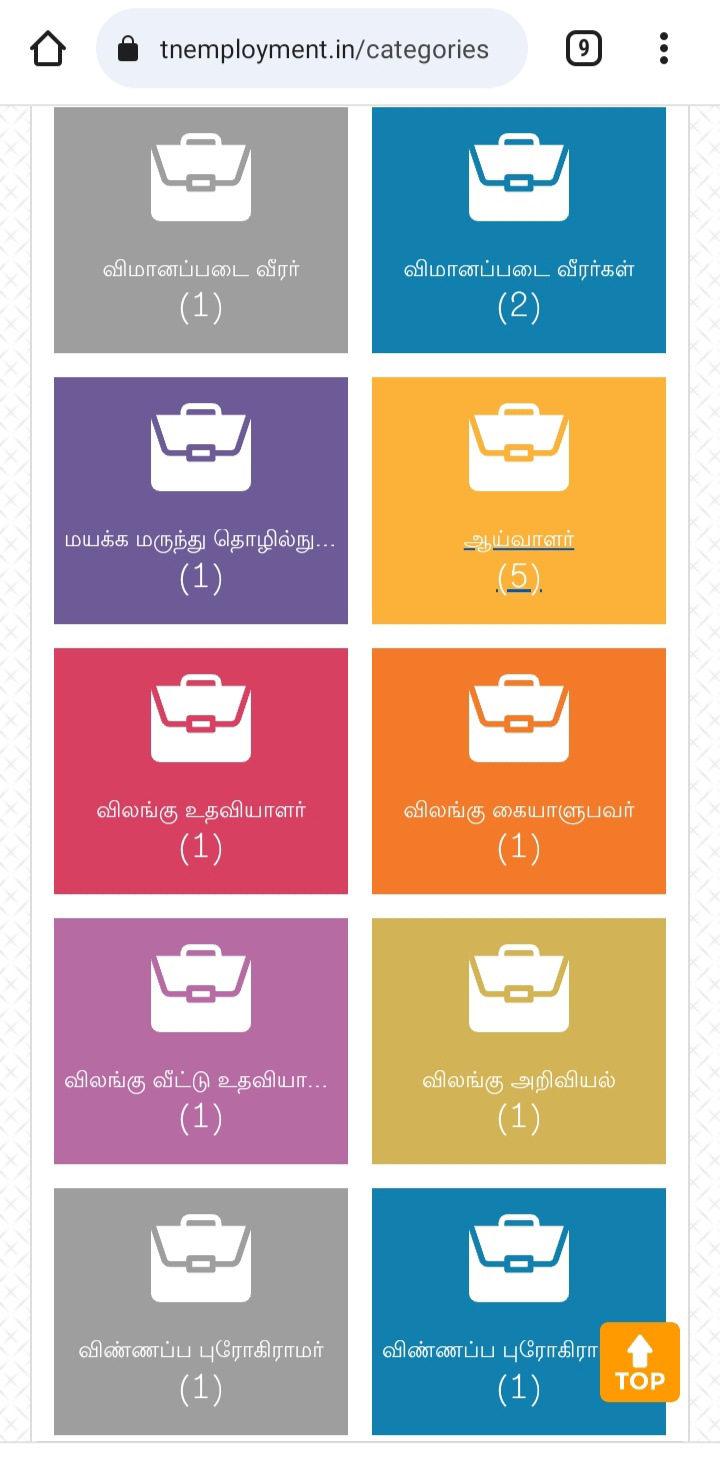This screenshot has width=720, height=1461.
Task: Open the மயக்க மருந்து தொழில்நு… category
Action: point(201,500)
